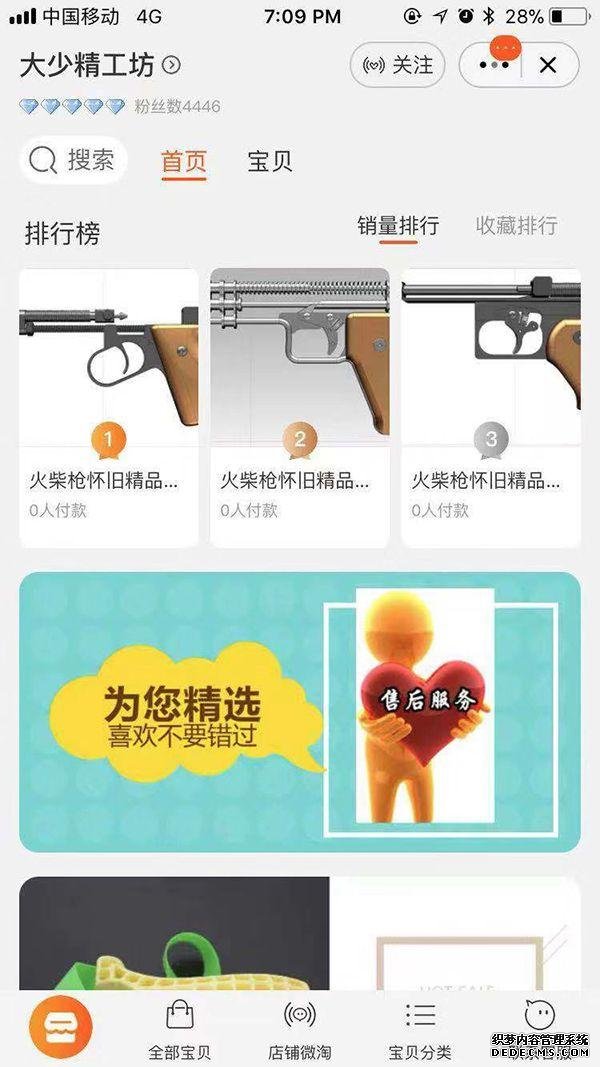Switch to the 宝贝 tab
Image resolution: width=600 pixels, height=1067 pixels.
(x=270, y=161)
